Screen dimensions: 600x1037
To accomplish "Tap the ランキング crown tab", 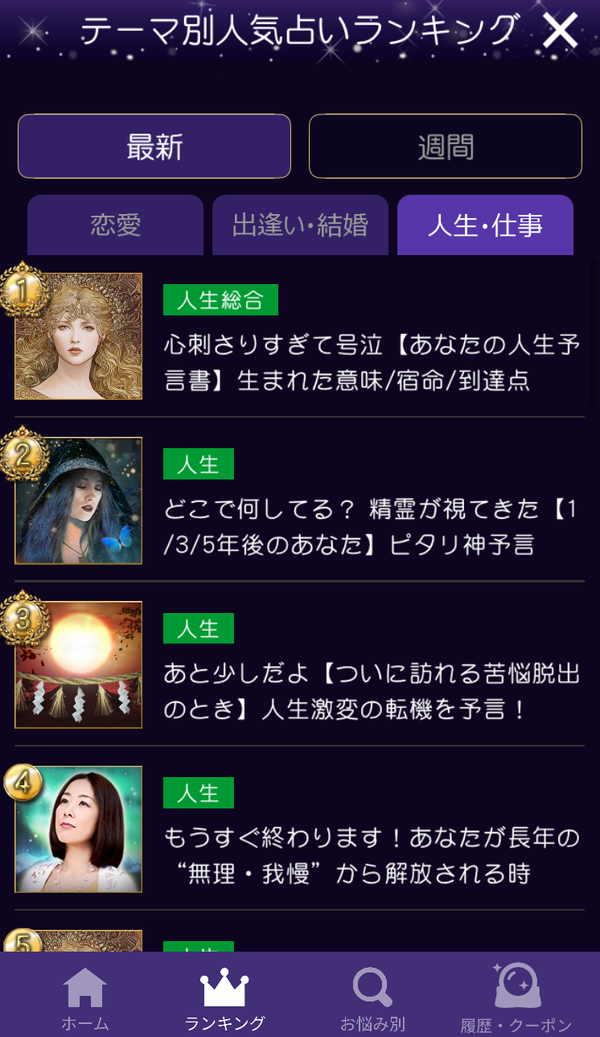I will click(224, 997).
